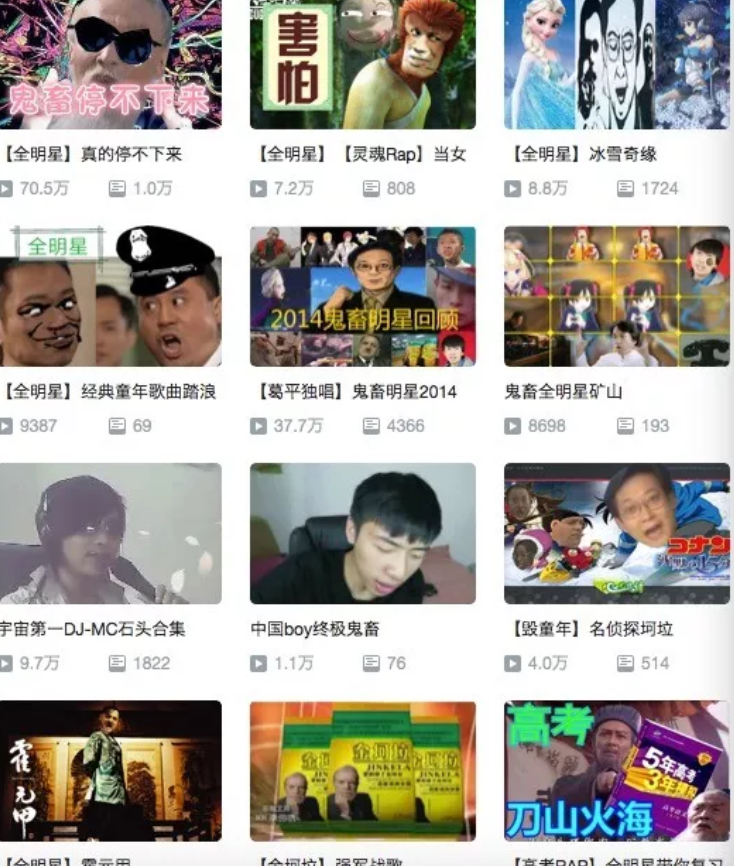Open the 金坷垃 video thumbnail
Image resolution: width=734 pixels, height=866 pixels.
(362, 770)
